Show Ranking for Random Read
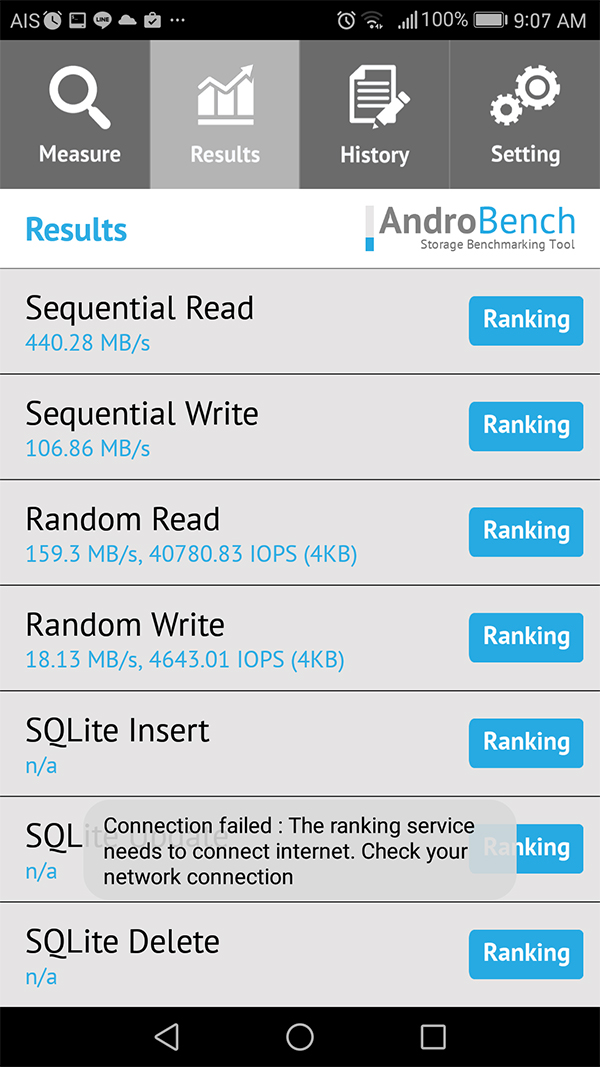This screenshot has width=600, height=1067. 526,531
